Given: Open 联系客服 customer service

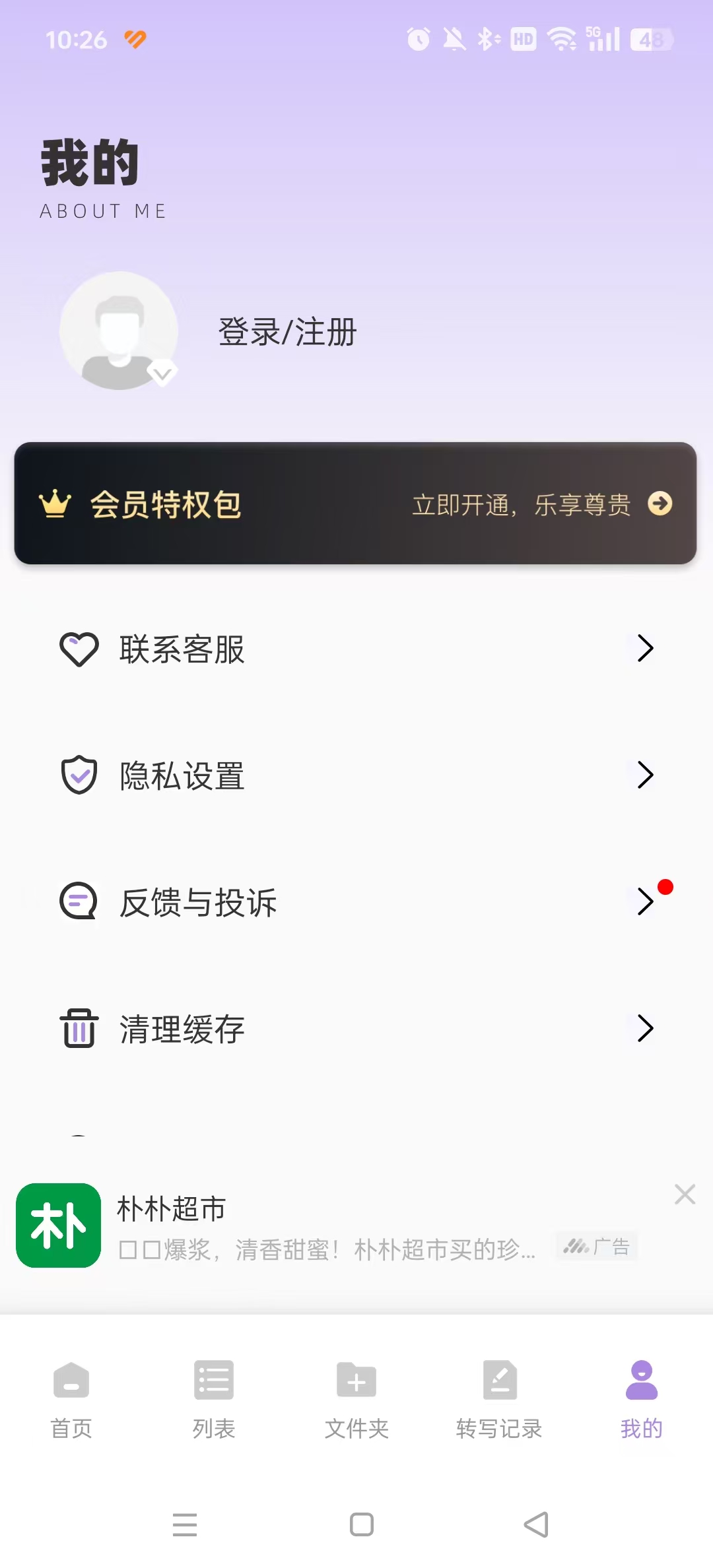Looking at the screenshot, I should (355, 649).
